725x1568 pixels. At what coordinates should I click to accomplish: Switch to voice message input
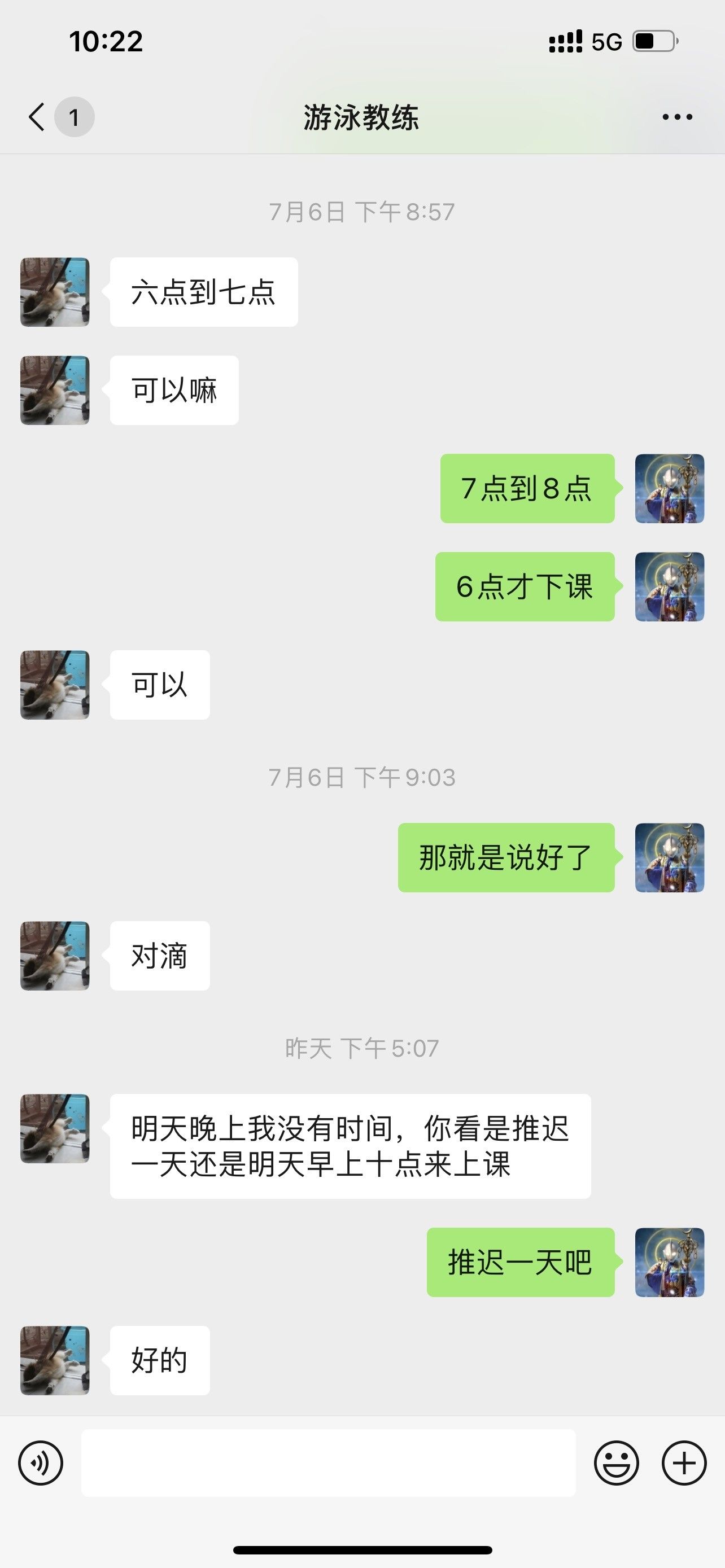tap(40, 1462)
